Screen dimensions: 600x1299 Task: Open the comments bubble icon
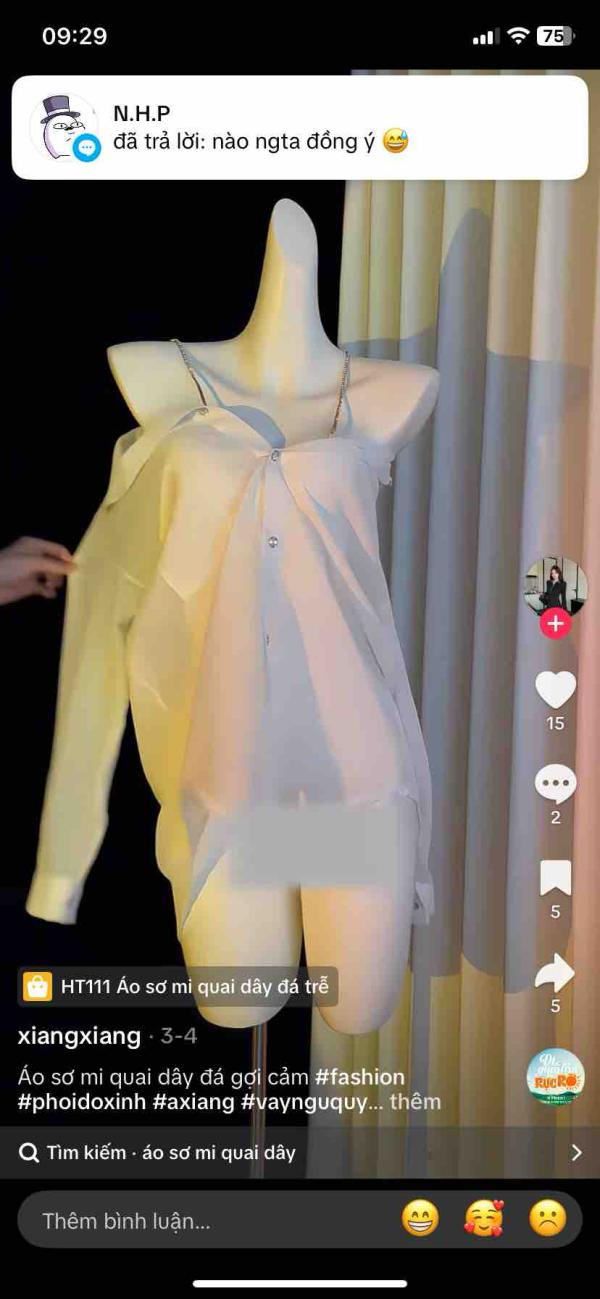[x=555, y=785]
